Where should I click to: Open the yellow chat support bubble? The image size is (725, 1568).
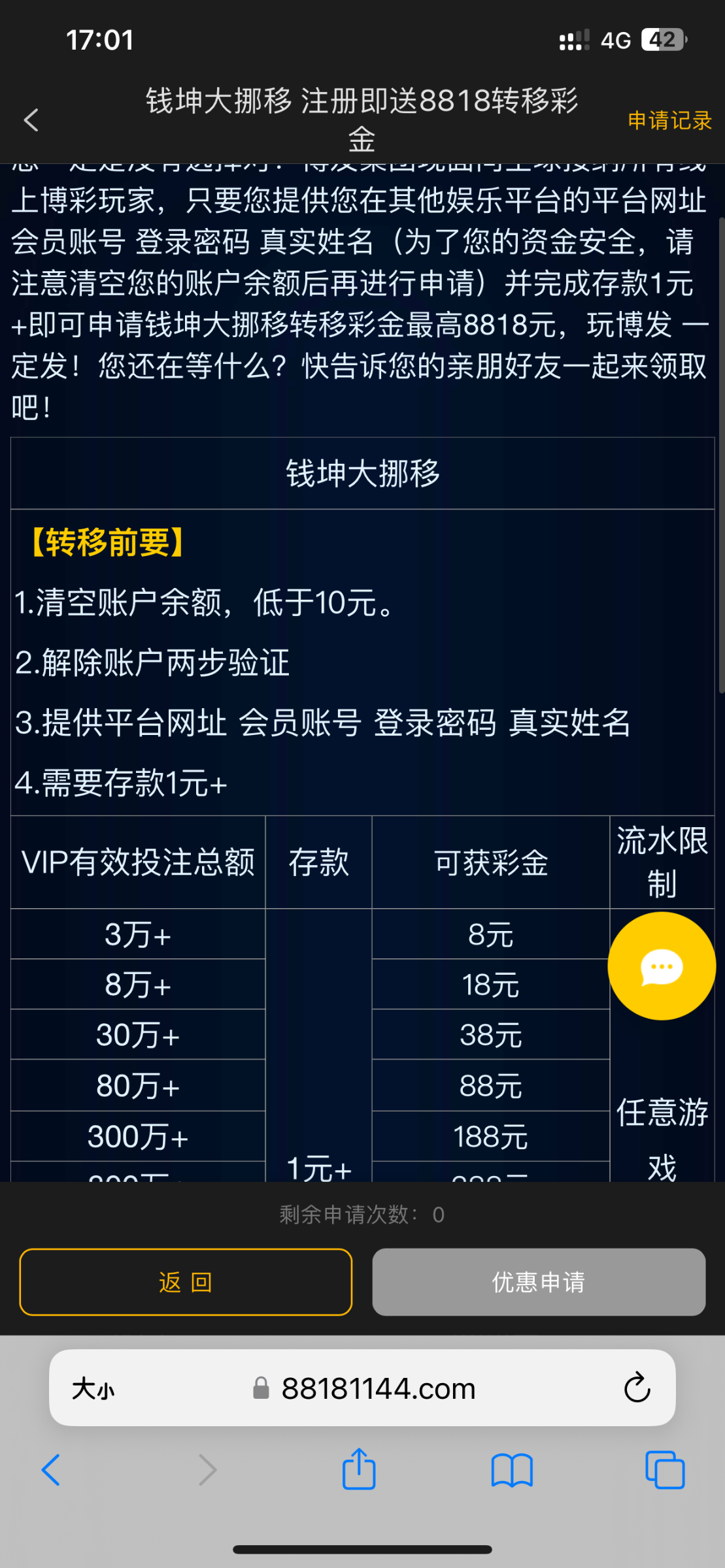coord(662,966)
